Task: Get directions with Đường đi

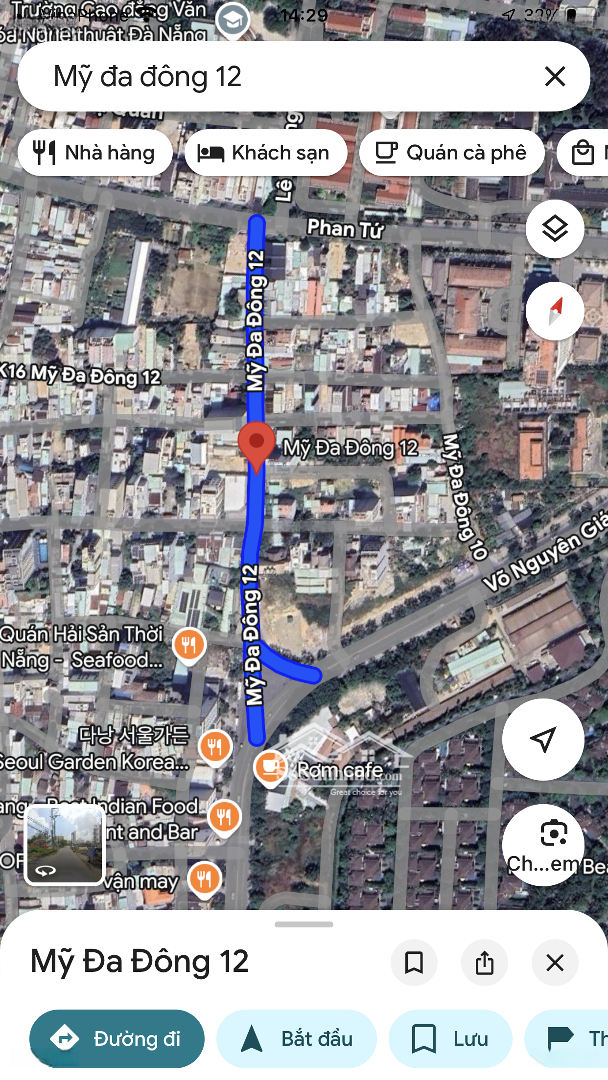Action: [117, 1039]
